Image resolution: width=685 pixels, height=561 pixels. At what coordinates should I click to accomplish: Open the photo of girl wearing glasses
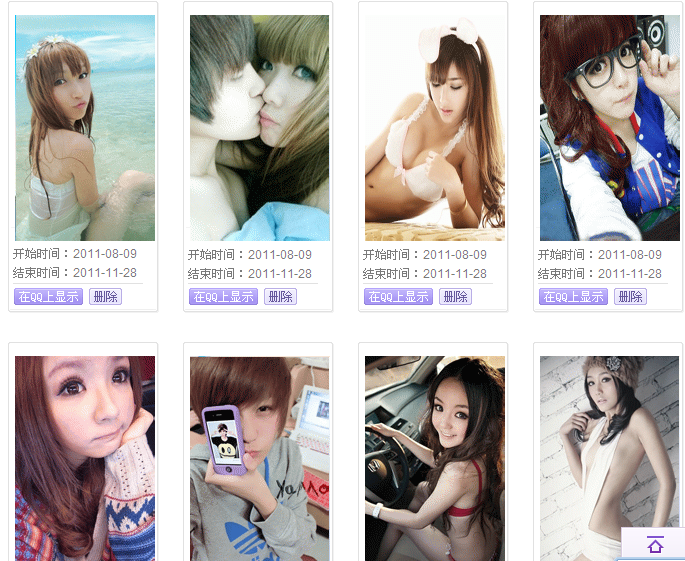click(610, 127)
